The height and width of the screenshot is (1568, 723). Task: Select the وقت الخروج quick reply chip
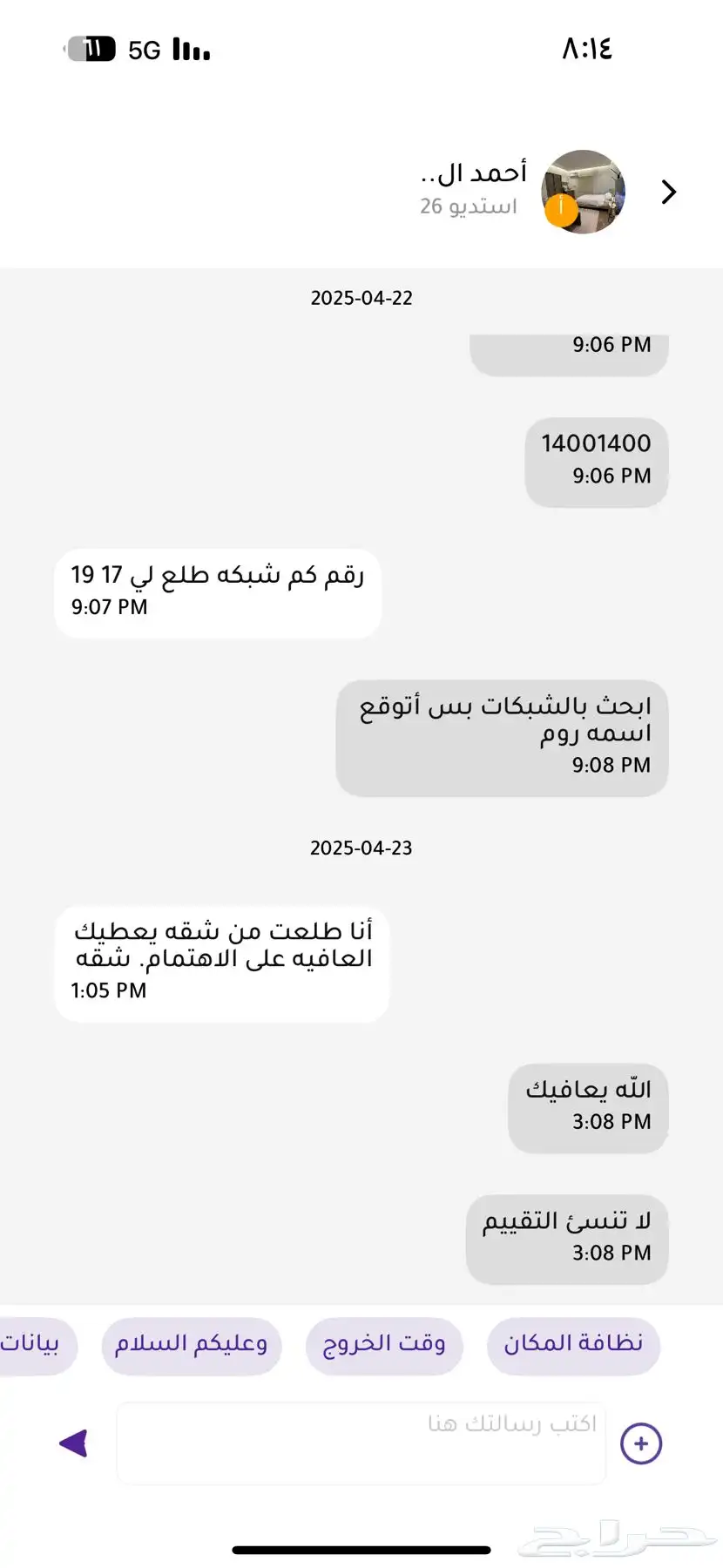tap(384, 1345)
